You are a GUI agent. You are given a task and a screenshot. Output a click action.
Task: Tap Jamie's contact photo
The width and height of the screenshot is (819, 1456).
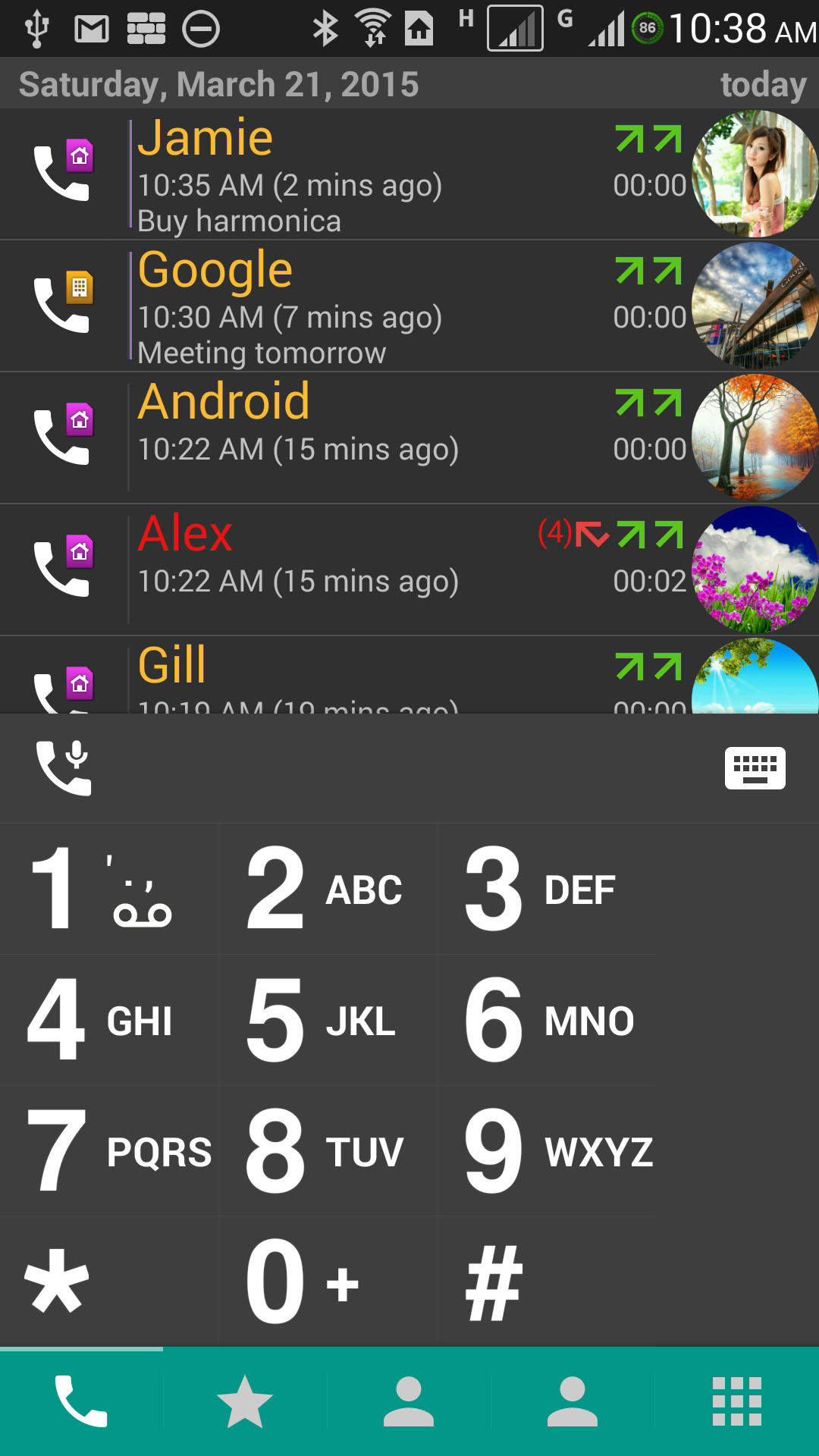(755, 174)
